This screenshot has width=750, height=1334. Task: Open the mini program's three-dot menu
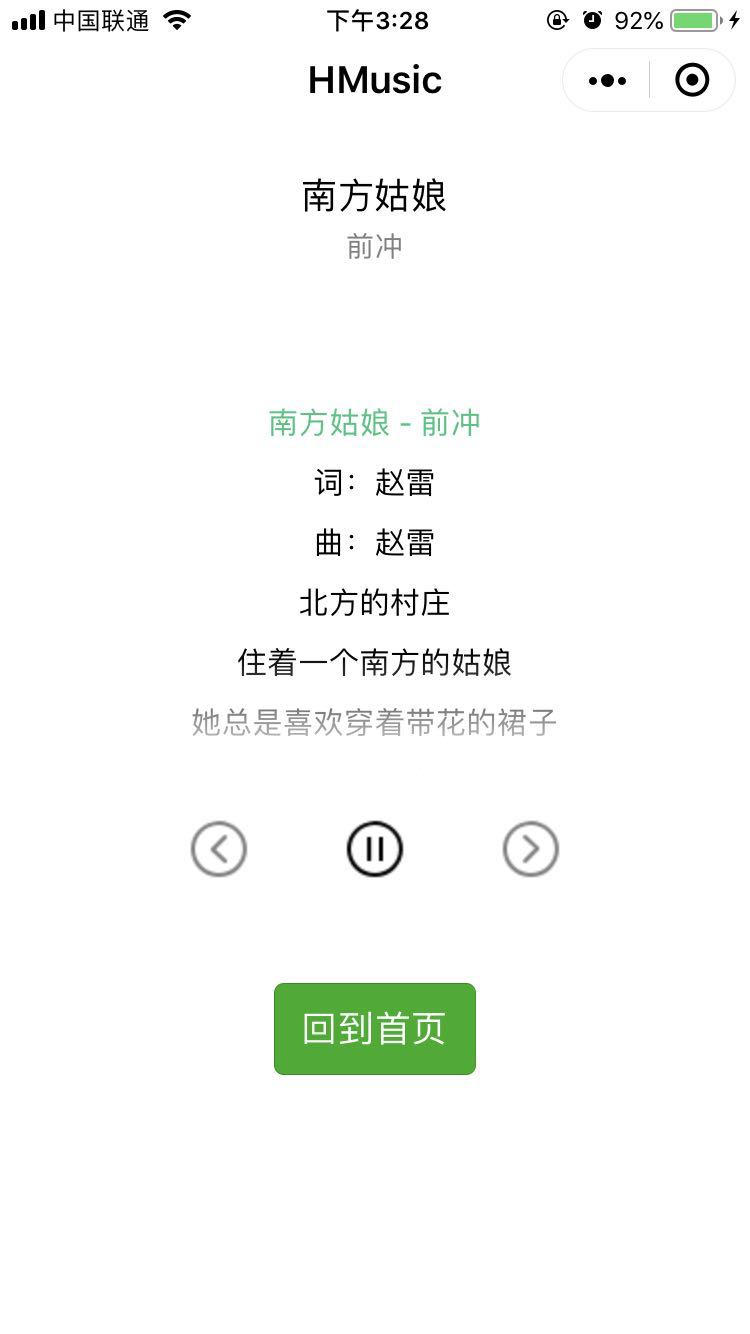(x=607, y=81)
